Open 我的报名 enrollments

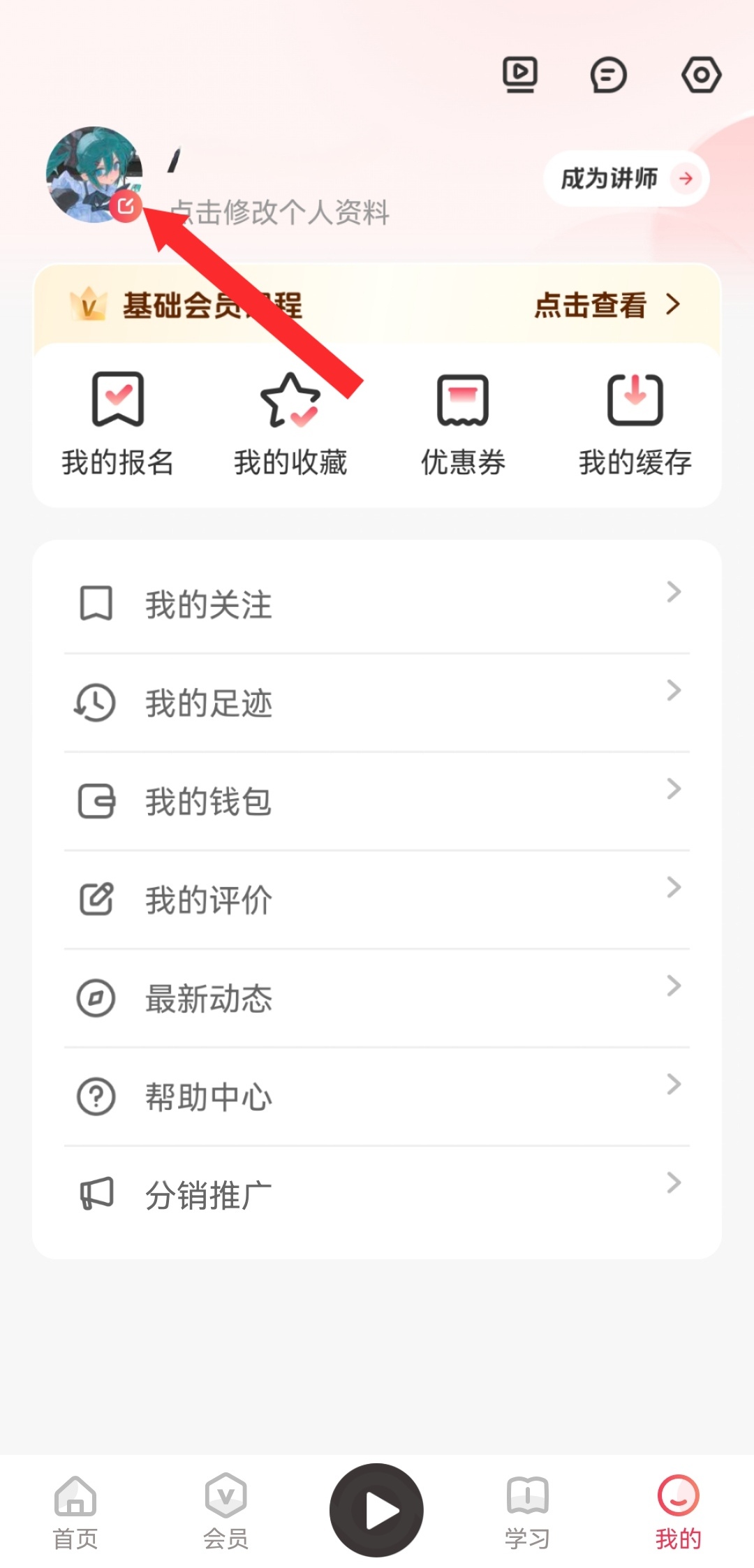[117, 424]
